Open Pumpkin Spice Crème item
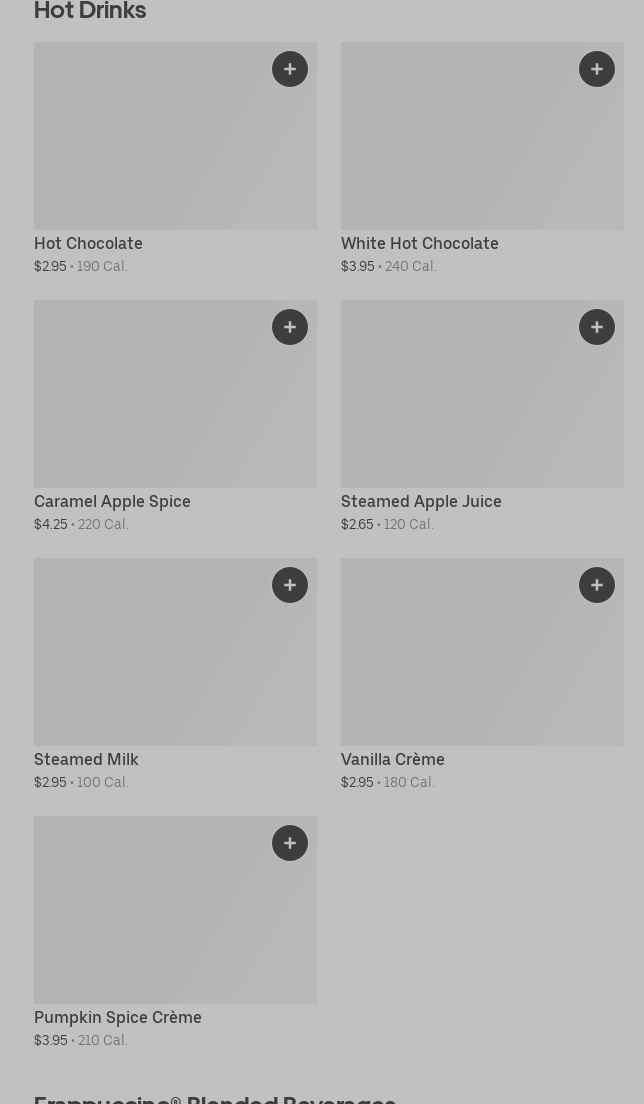The image size is (644, 1104). (175, 932)
